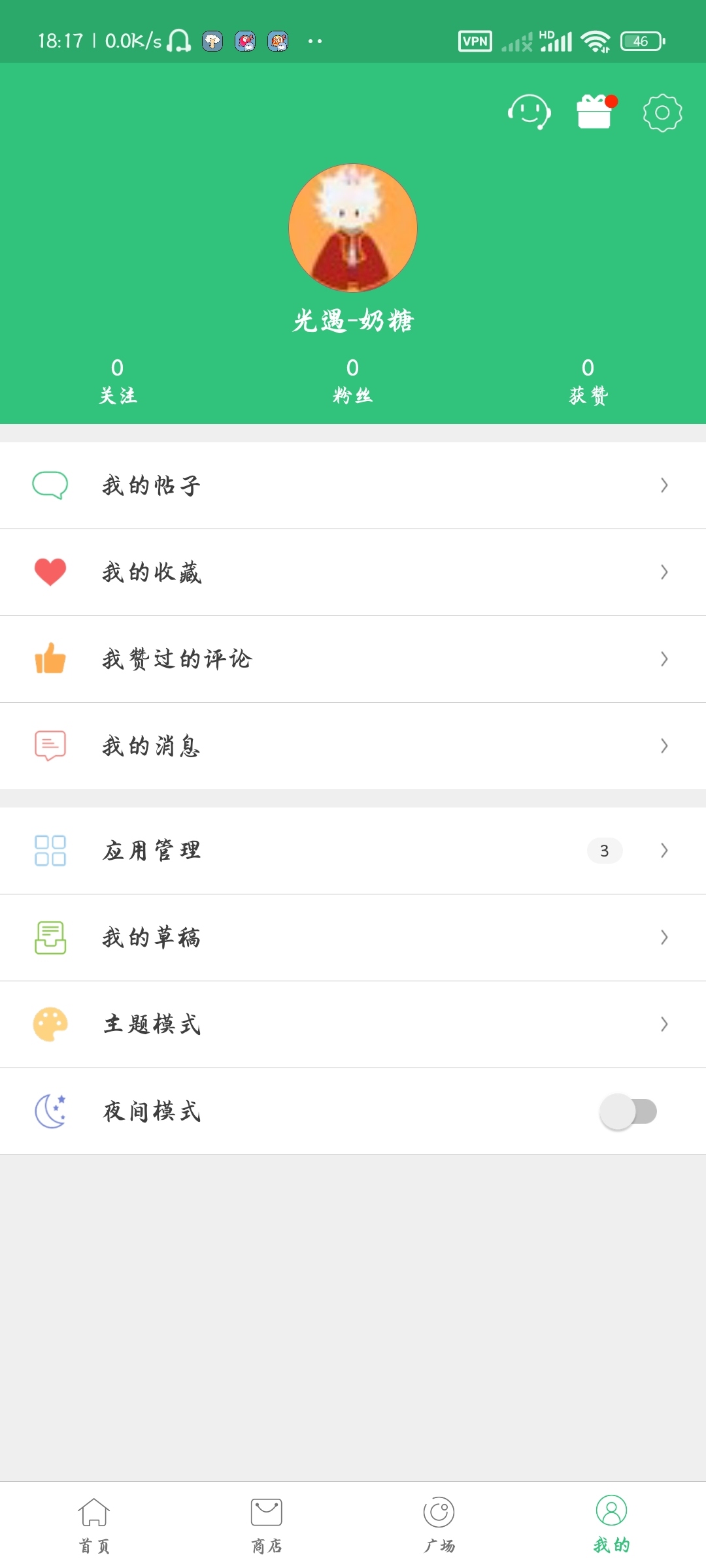The image size is (706, 1568).
Task: Open 我赞过的评论 row
Action: (x=353, y=659)
